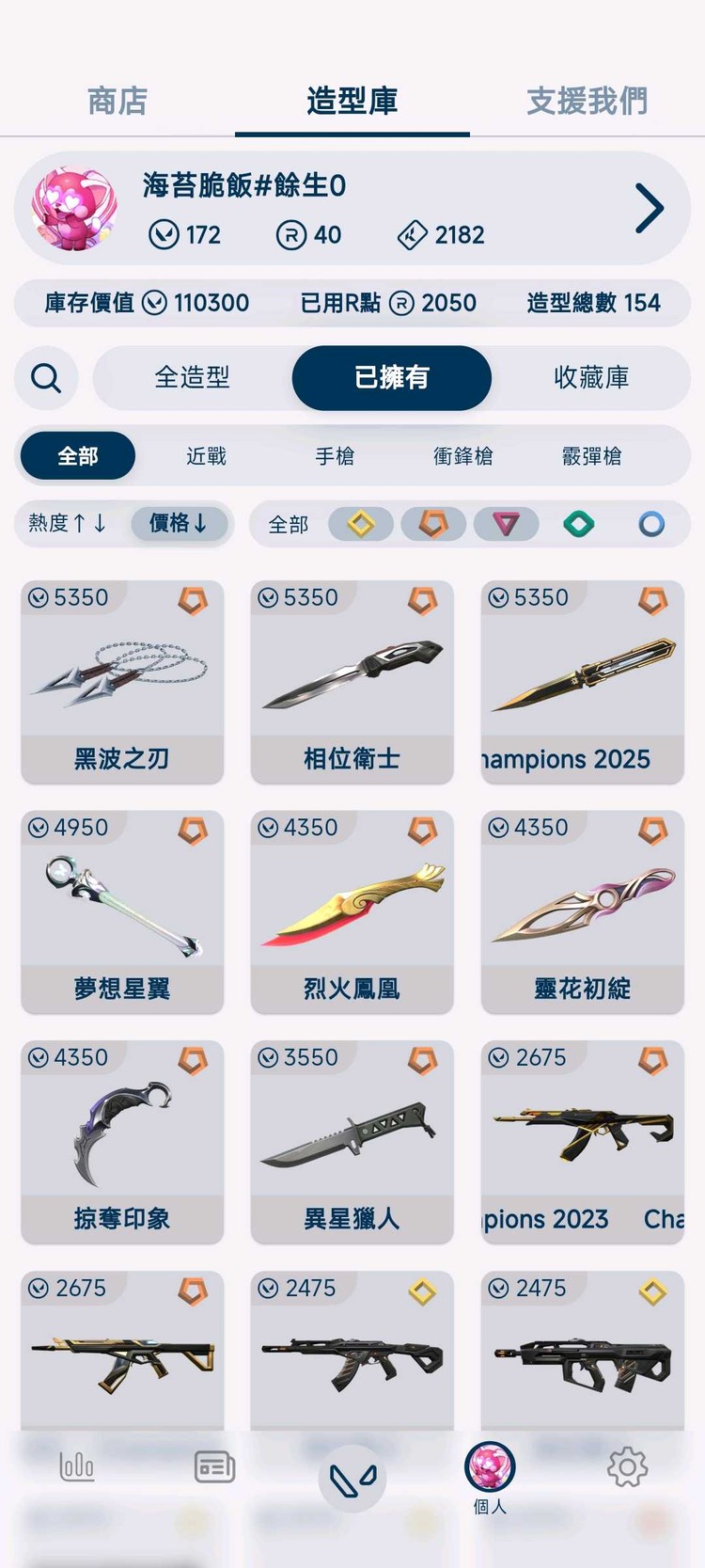Select the Exclusive magenta triangle rarity icon
Screen dimensions: 705x1568
point(507,524)
